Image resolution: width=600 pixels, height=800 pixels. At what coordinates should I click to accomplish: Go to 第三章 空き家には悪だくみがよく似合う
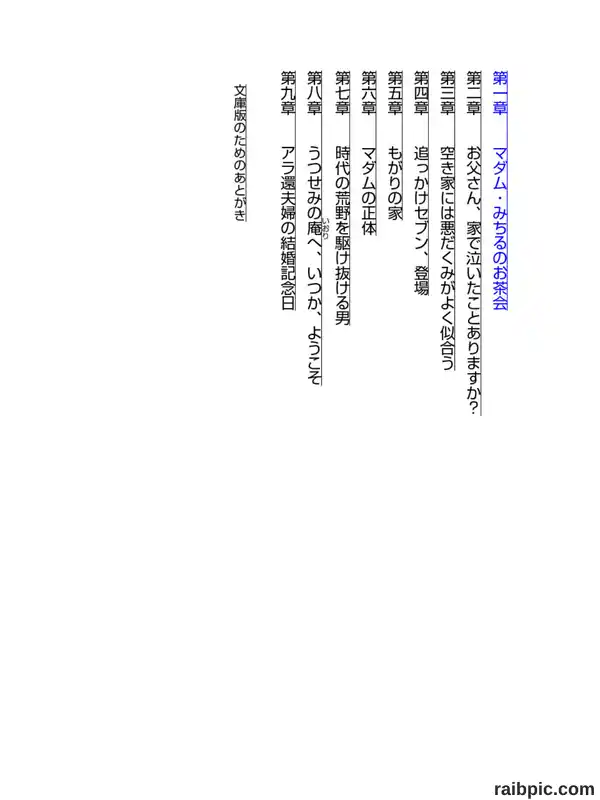coord(447,220)
